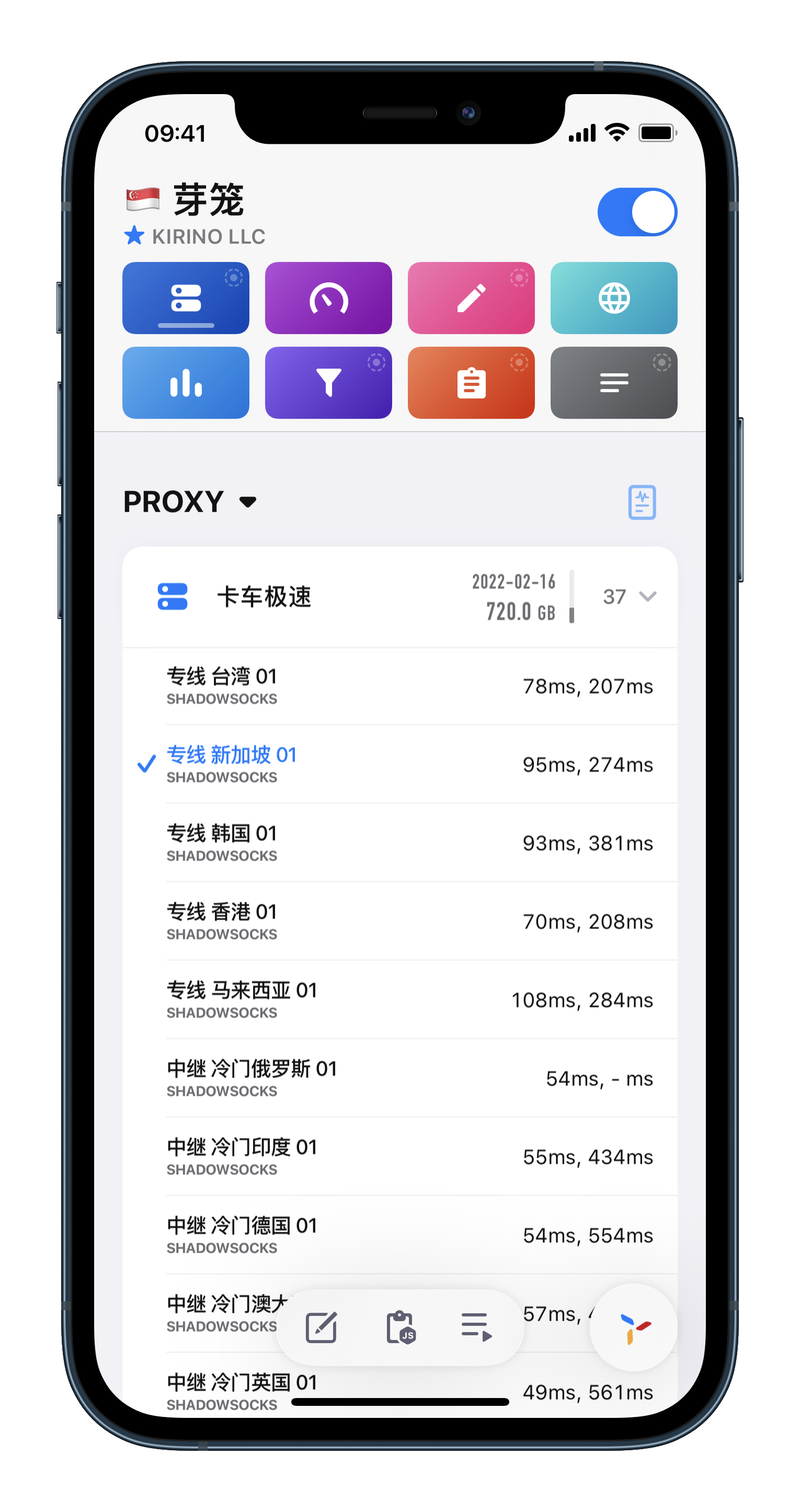Open the JS clipboard script icon

pyautogui.click(x=401, y=1327)
